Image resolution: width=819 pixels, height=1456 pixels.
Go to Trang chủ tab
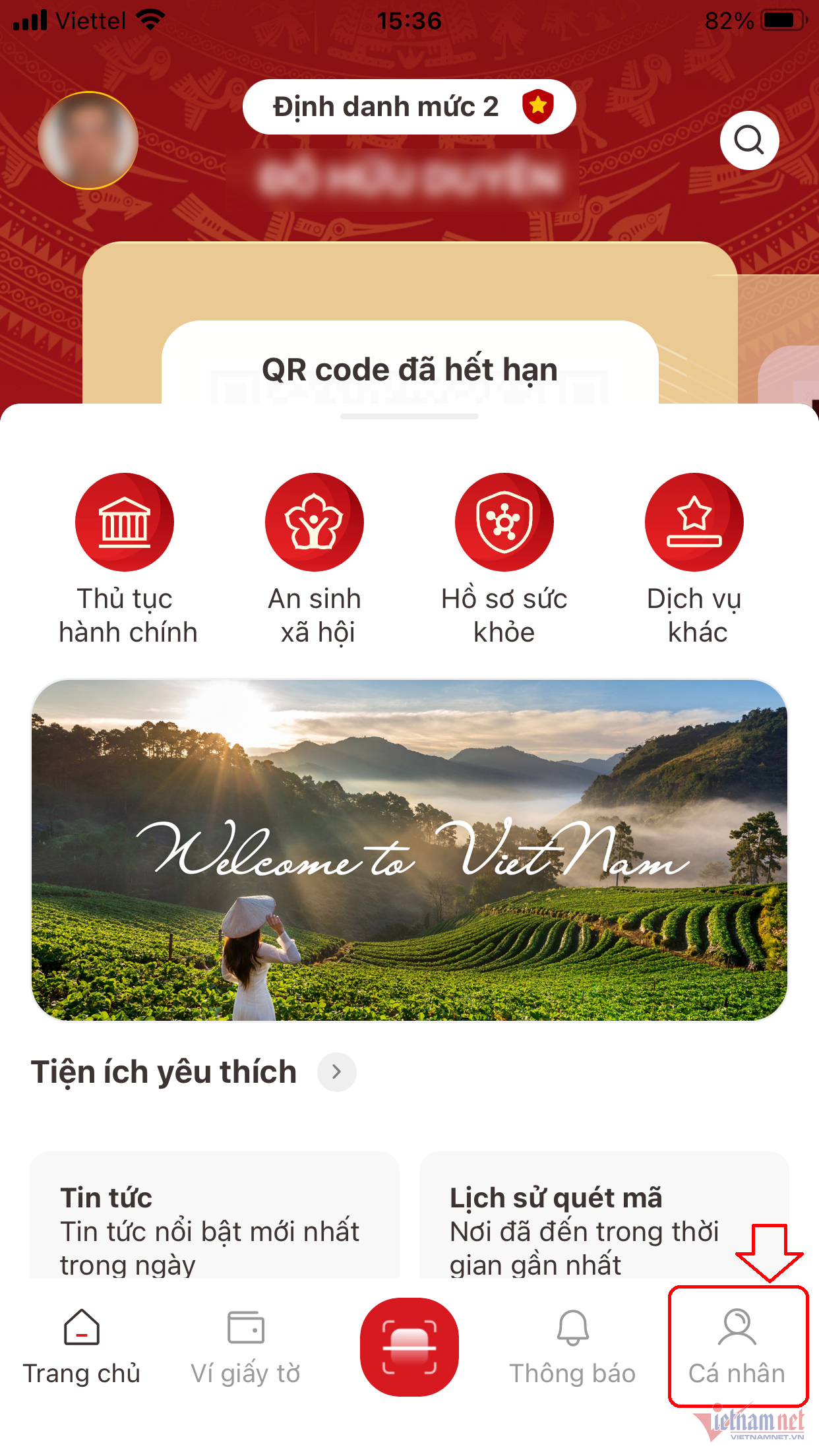pyautogui.click(x=82, y=1347)
